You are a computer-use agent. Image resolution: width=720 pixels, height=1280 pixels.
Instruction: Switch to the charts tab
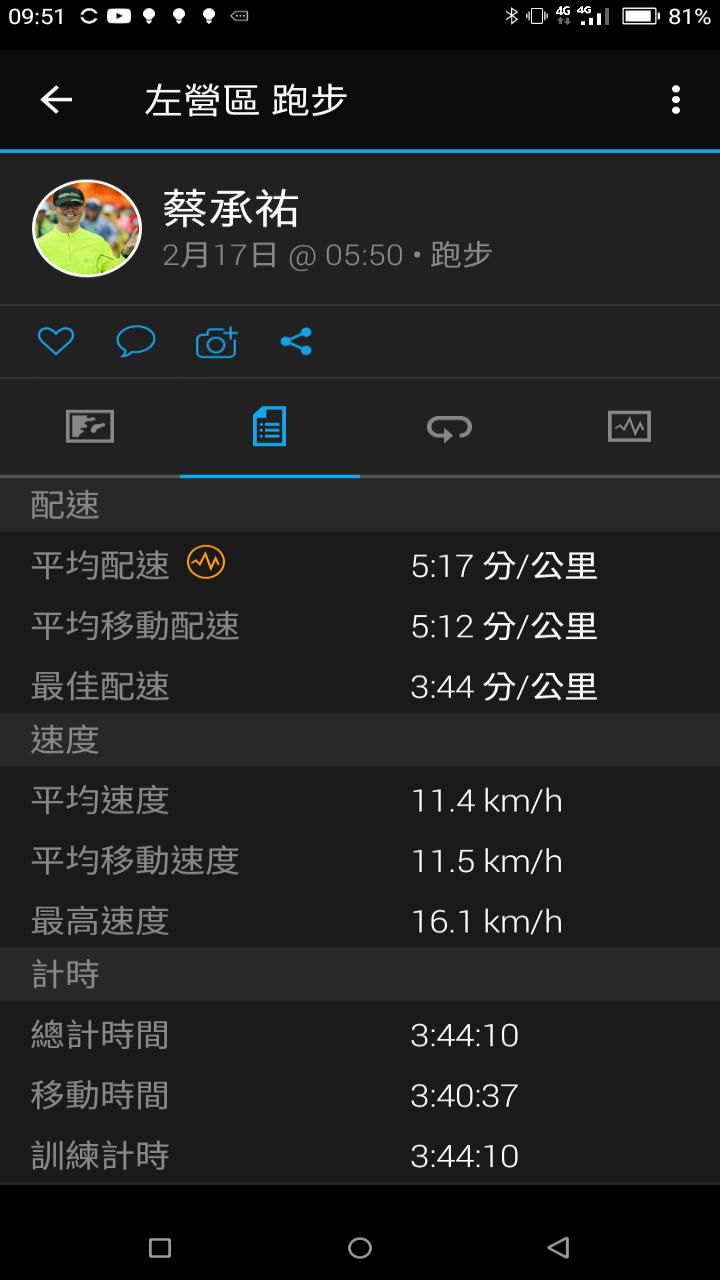pos(629,427)
